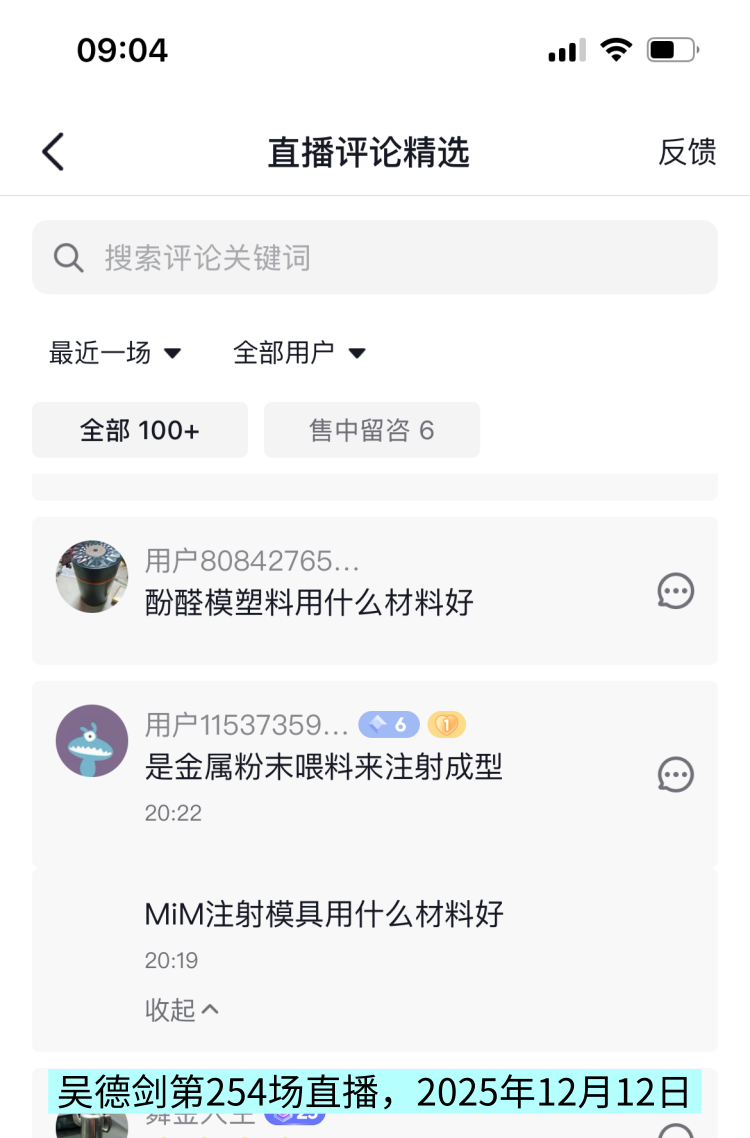The width and height of the screenshot is (750, 1138).
Task: Tap the 搜索评论关键词 search field
Action: coord(375,258)
